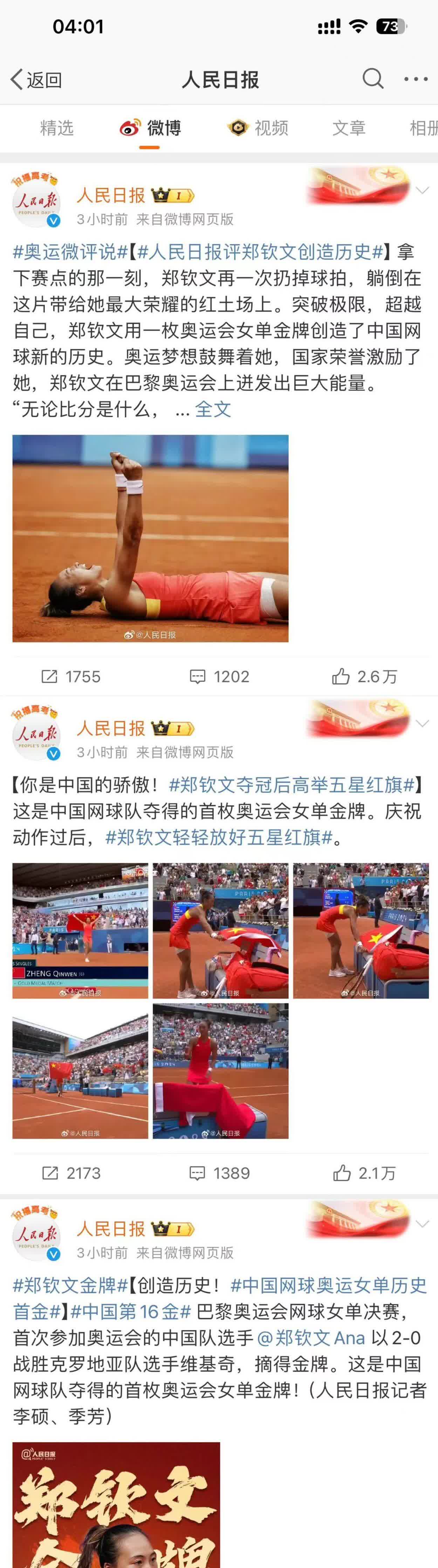
Task: Repost the post with 2173 shares
Action: pyautogui.click(x=71, y=1173)
